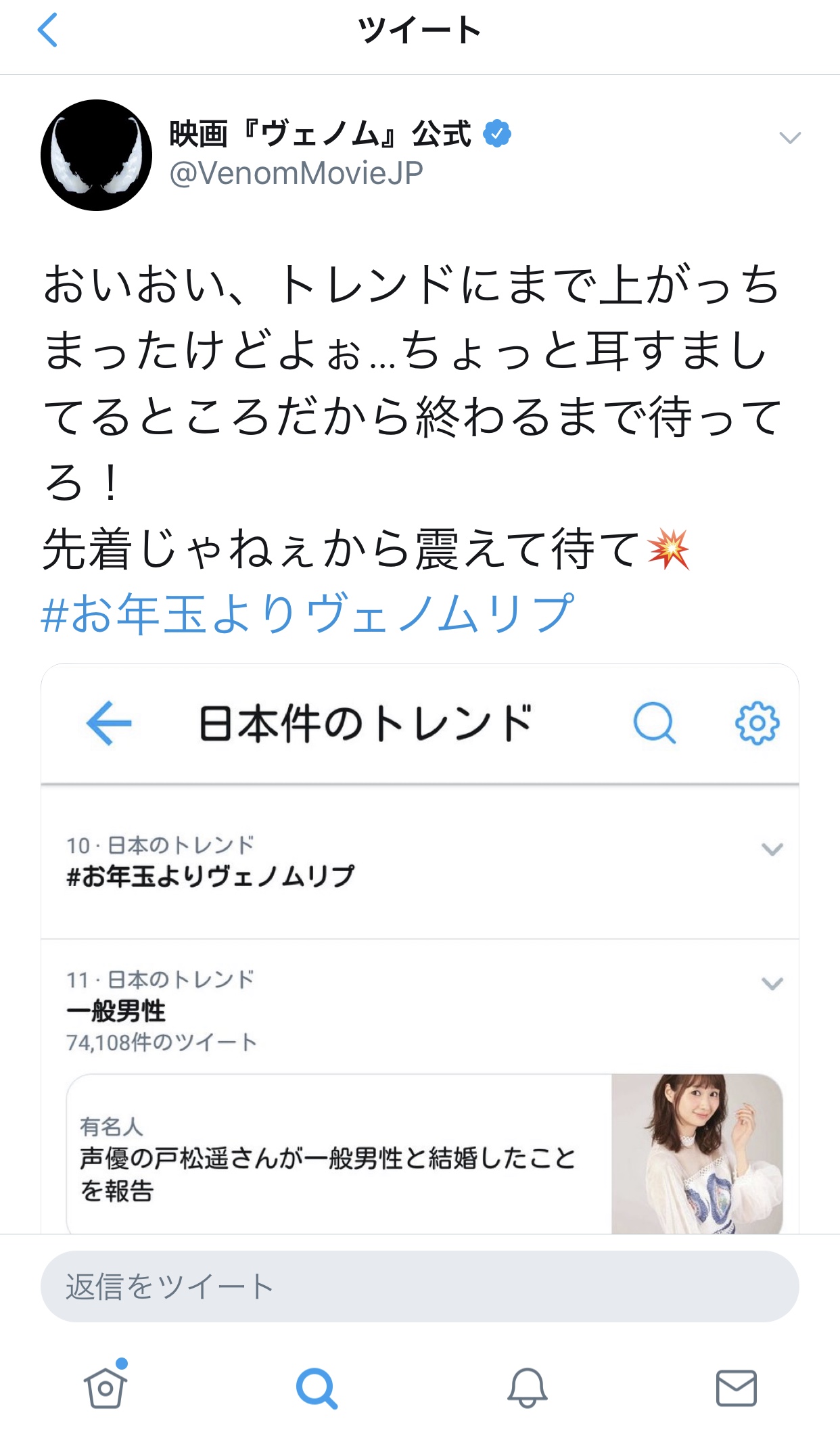Tap the 返信をツイート reply field

coord(419,1286)
